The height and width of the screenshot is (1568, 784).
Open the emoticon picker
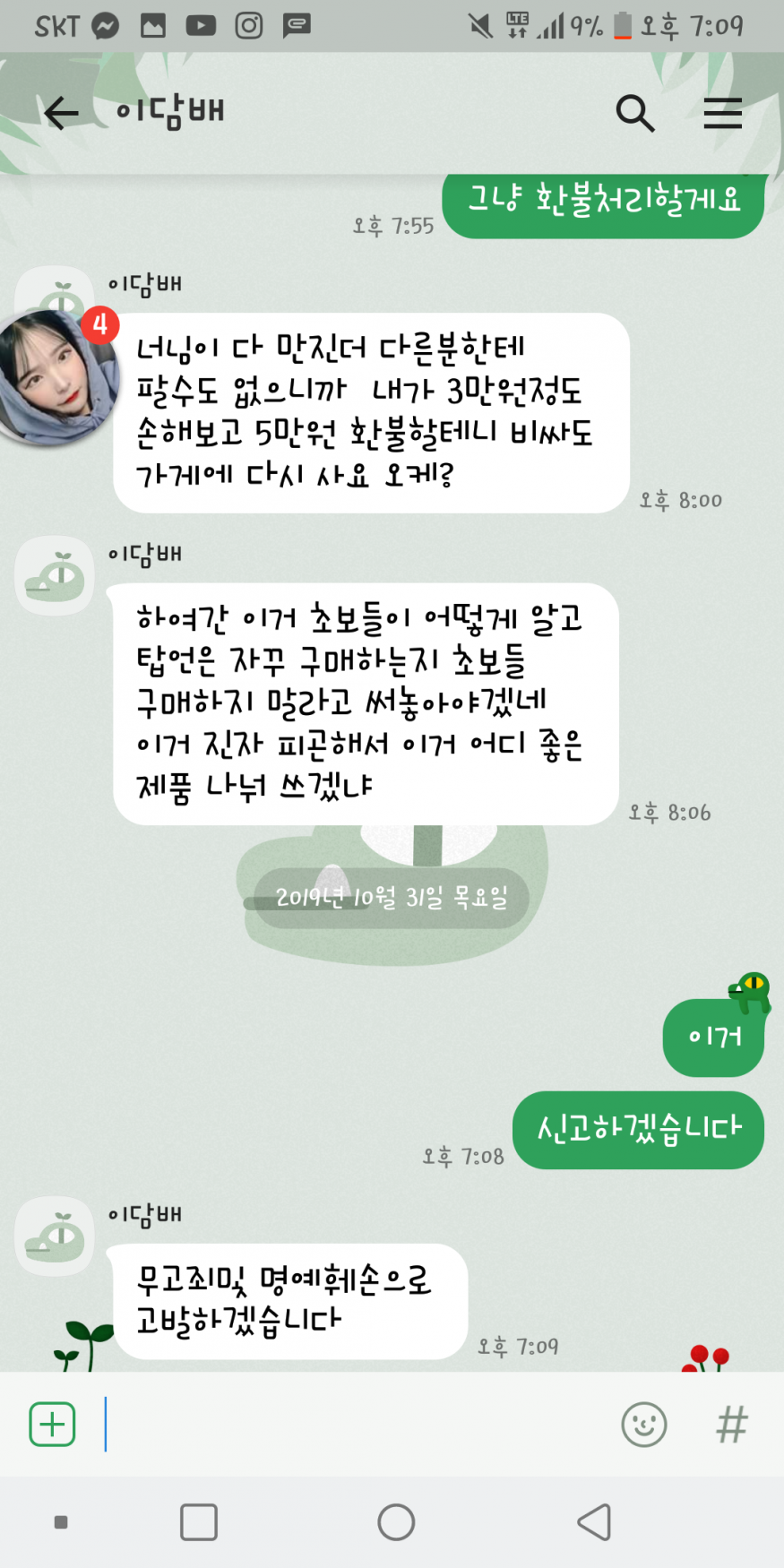pyautogui.click(x=643, y=1425)
